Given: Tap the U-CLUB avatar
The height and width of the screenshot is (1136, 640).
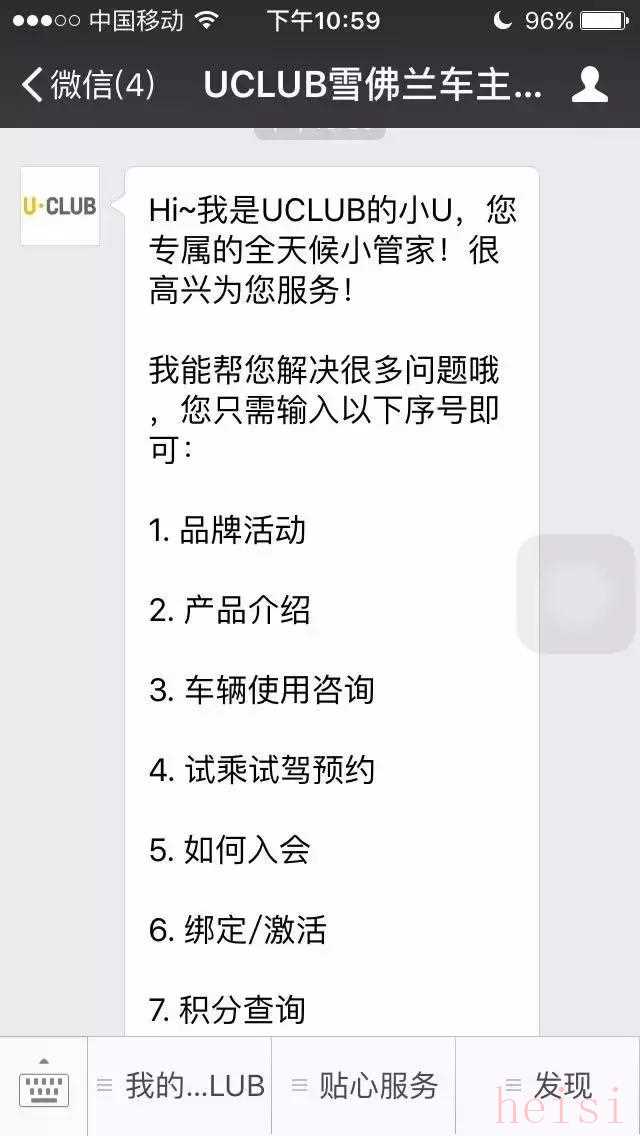Looking at the screenshot, I should (x=60, y=206).
